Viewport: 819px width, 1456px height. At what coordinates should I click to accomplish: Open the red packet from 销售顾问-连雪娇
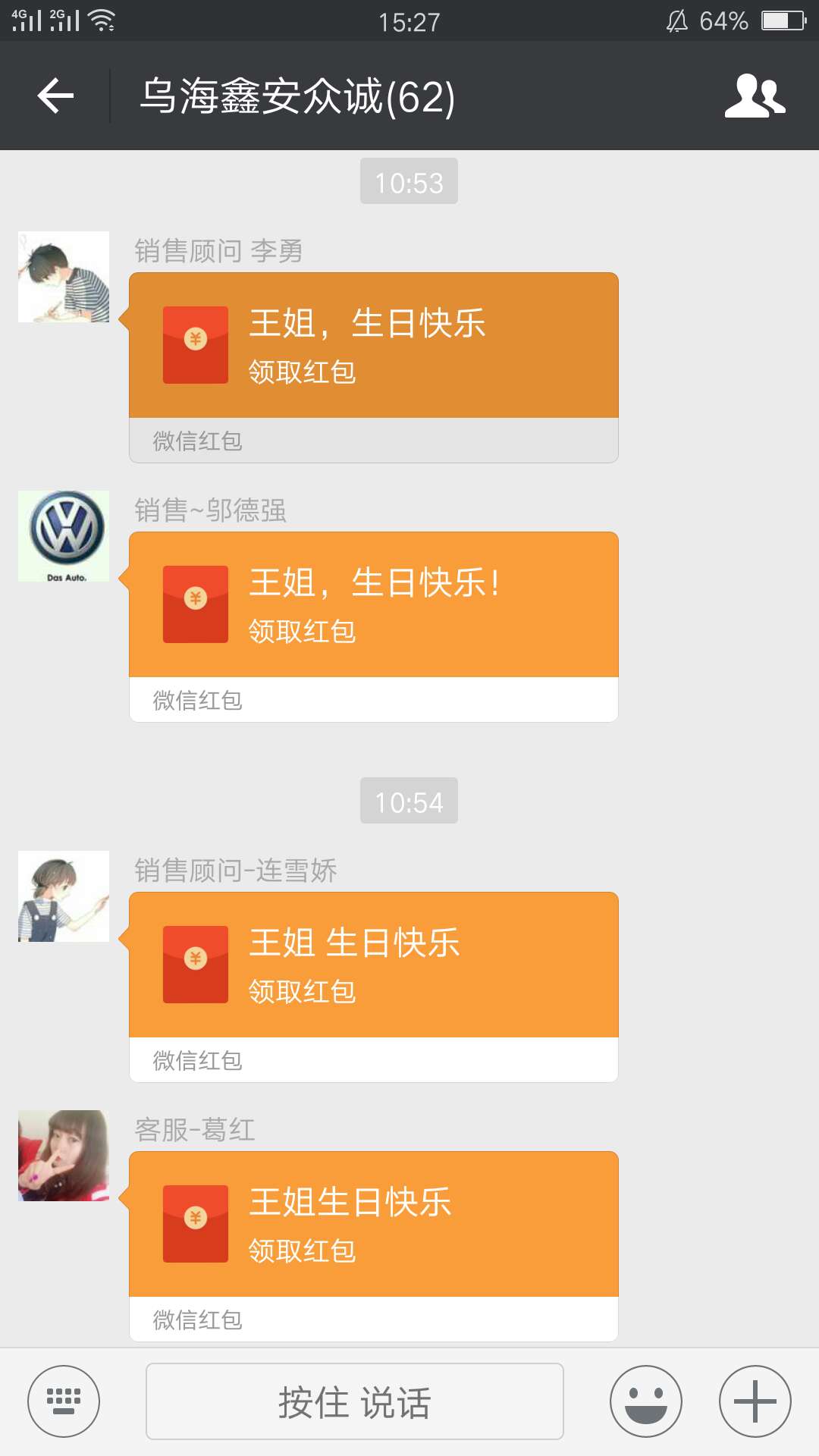click(373, 965)
